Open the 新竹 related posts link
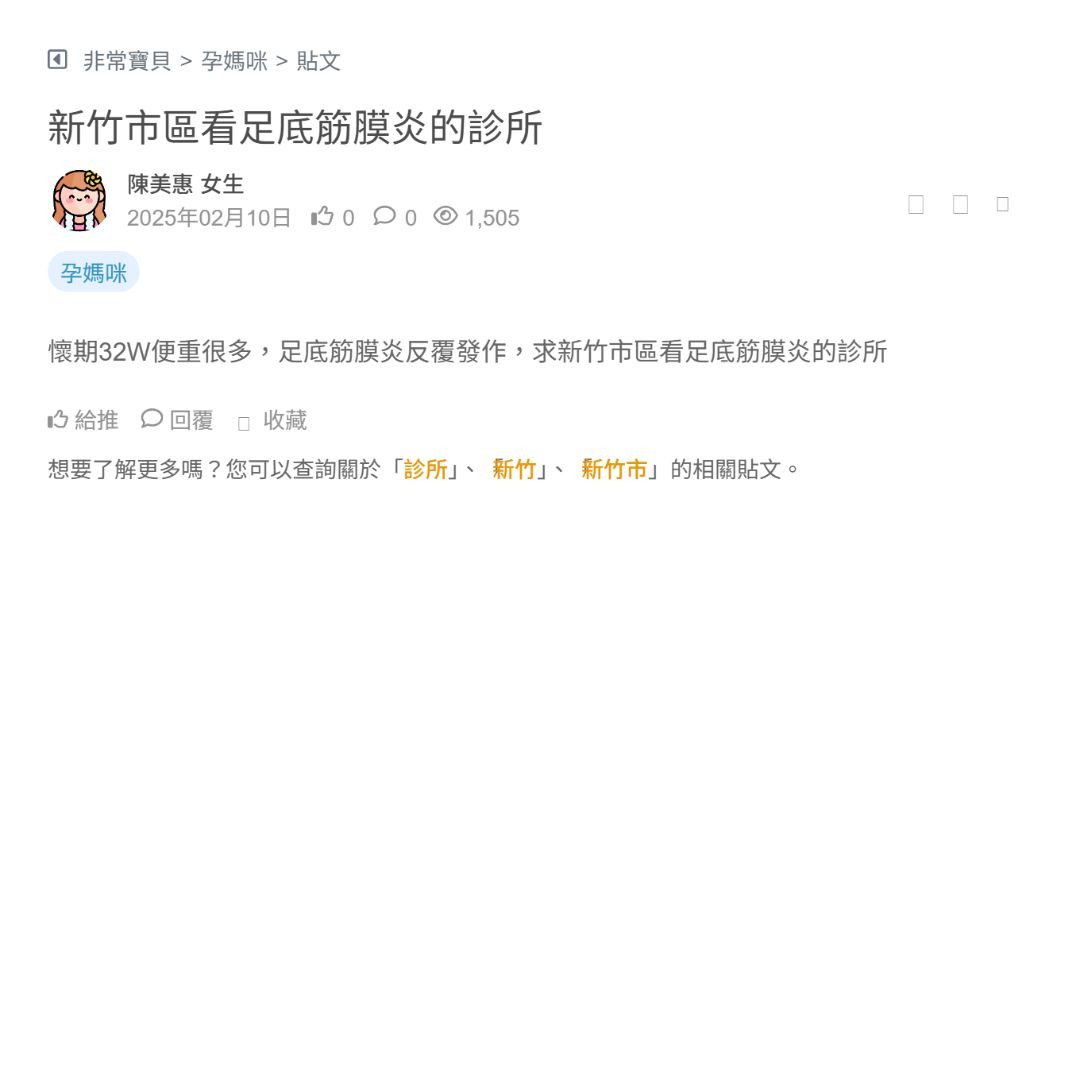The height and width of the screenshot is (1080, 1080). pyautogui.click(x=514, y=469)
